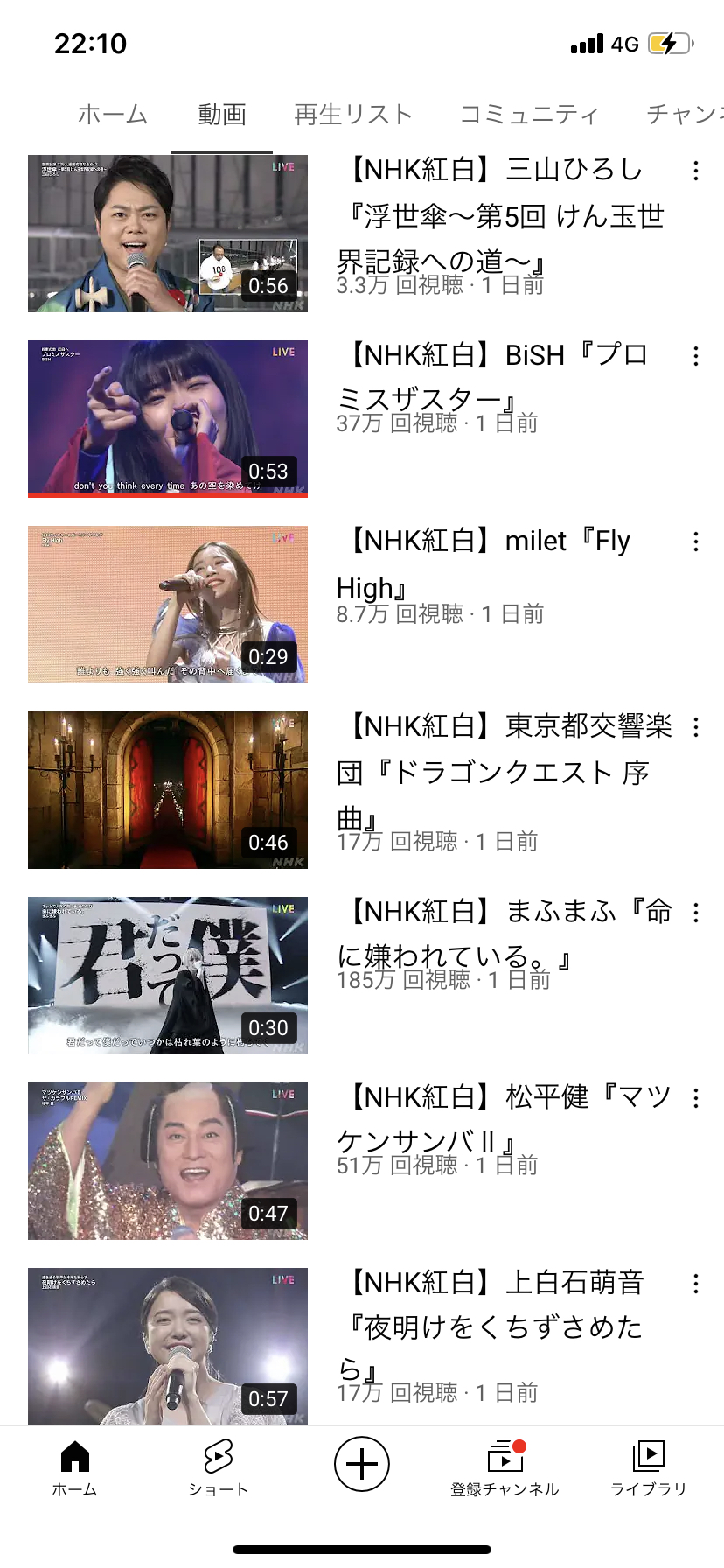Switch to the 再生リスト tab
724x1568 pixels.
(353, 115)
